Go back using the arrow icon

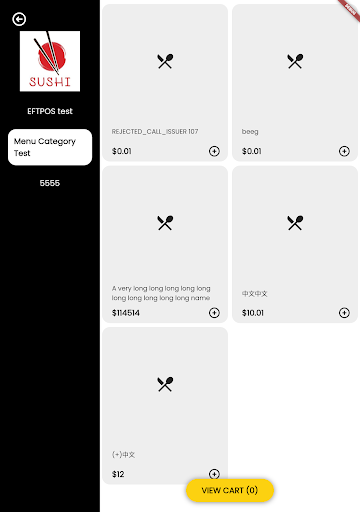tap(19, 19)
